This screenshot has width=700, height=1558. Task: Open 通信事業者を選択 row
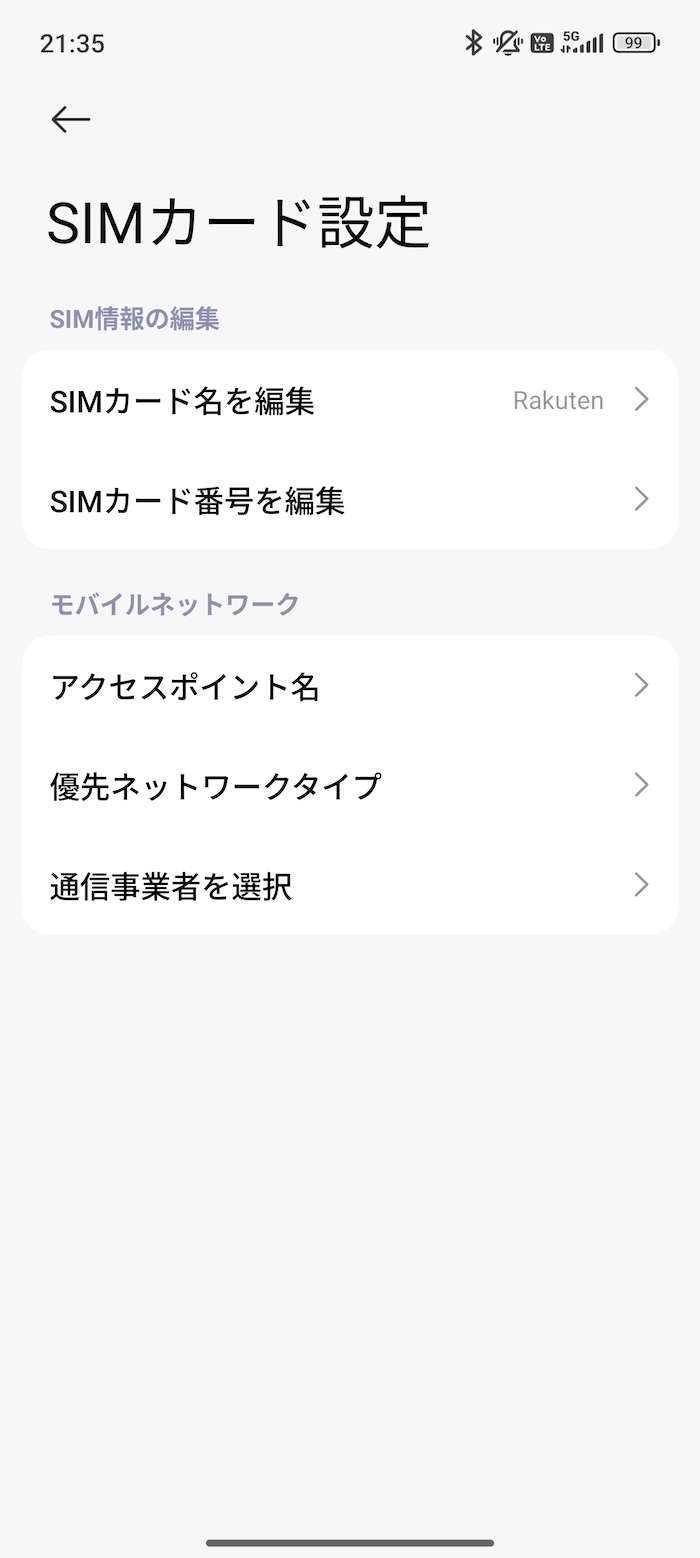tap(350, 885)
